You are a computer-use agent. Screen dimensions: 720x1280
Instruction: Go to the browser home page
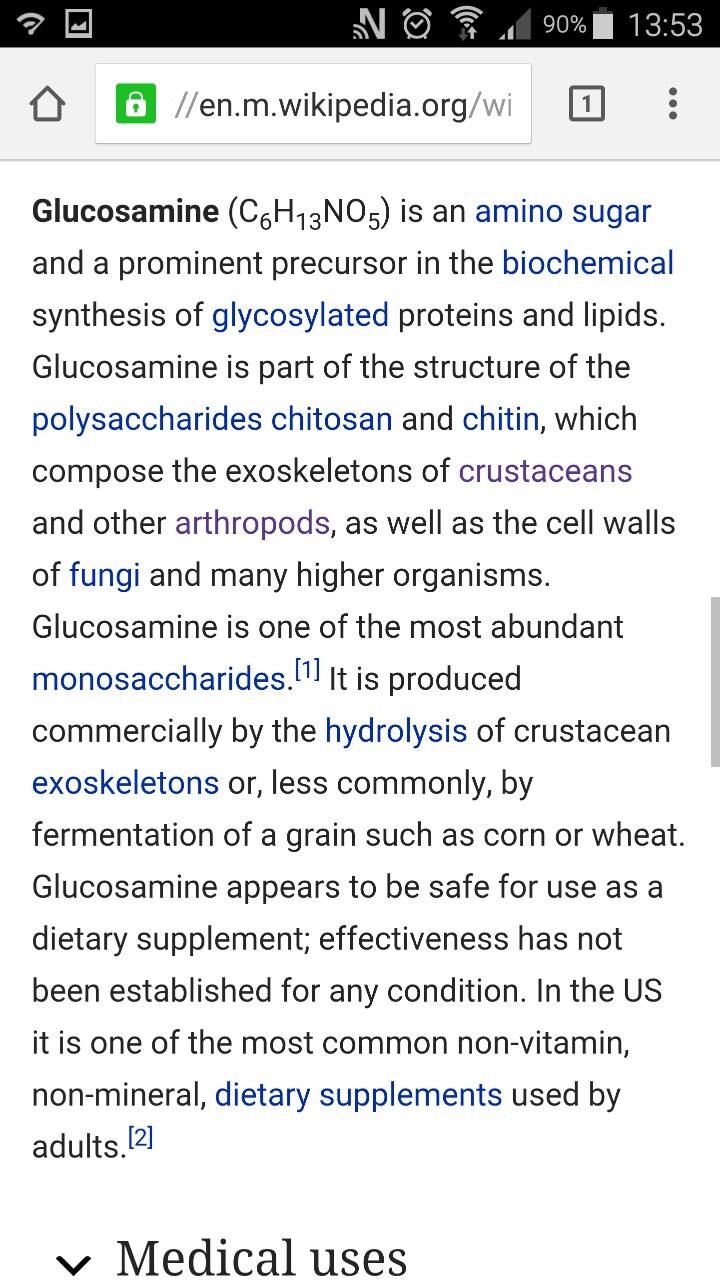(48, 105)
